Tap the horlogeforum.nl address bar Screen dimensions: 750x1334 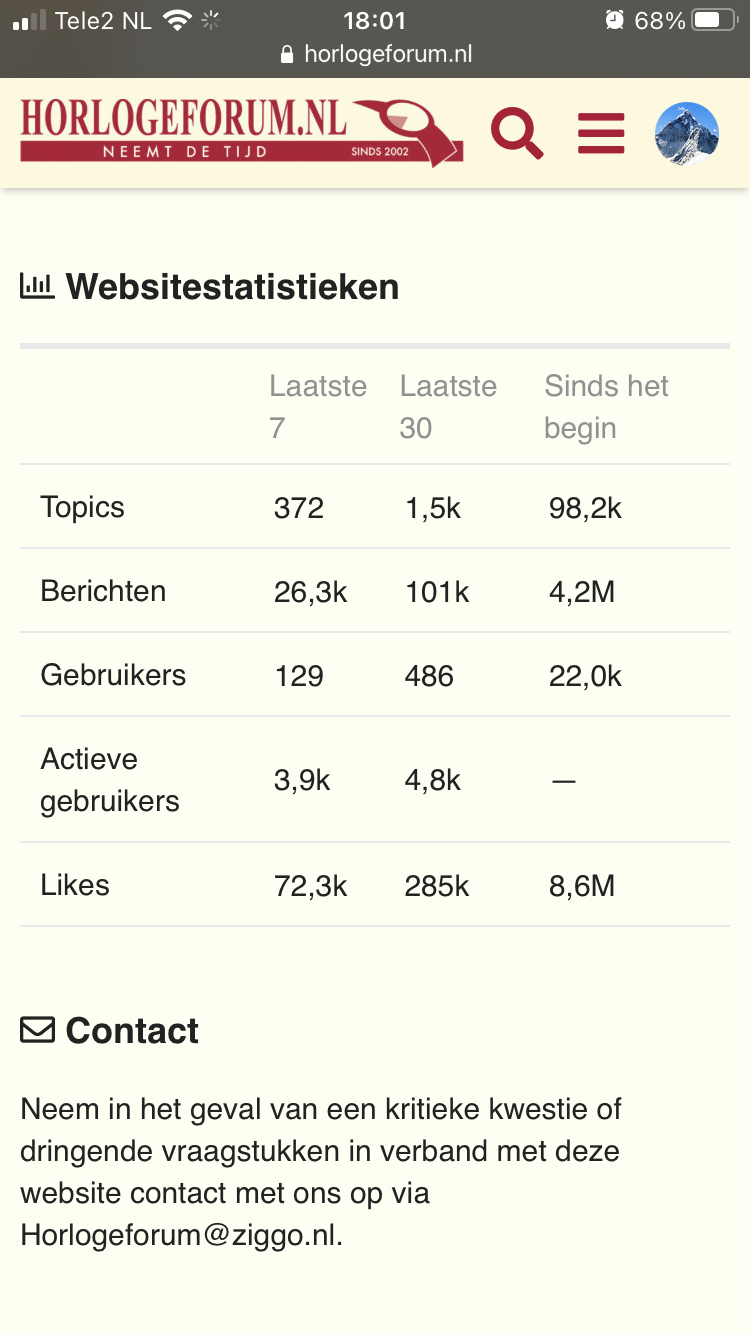375,54
